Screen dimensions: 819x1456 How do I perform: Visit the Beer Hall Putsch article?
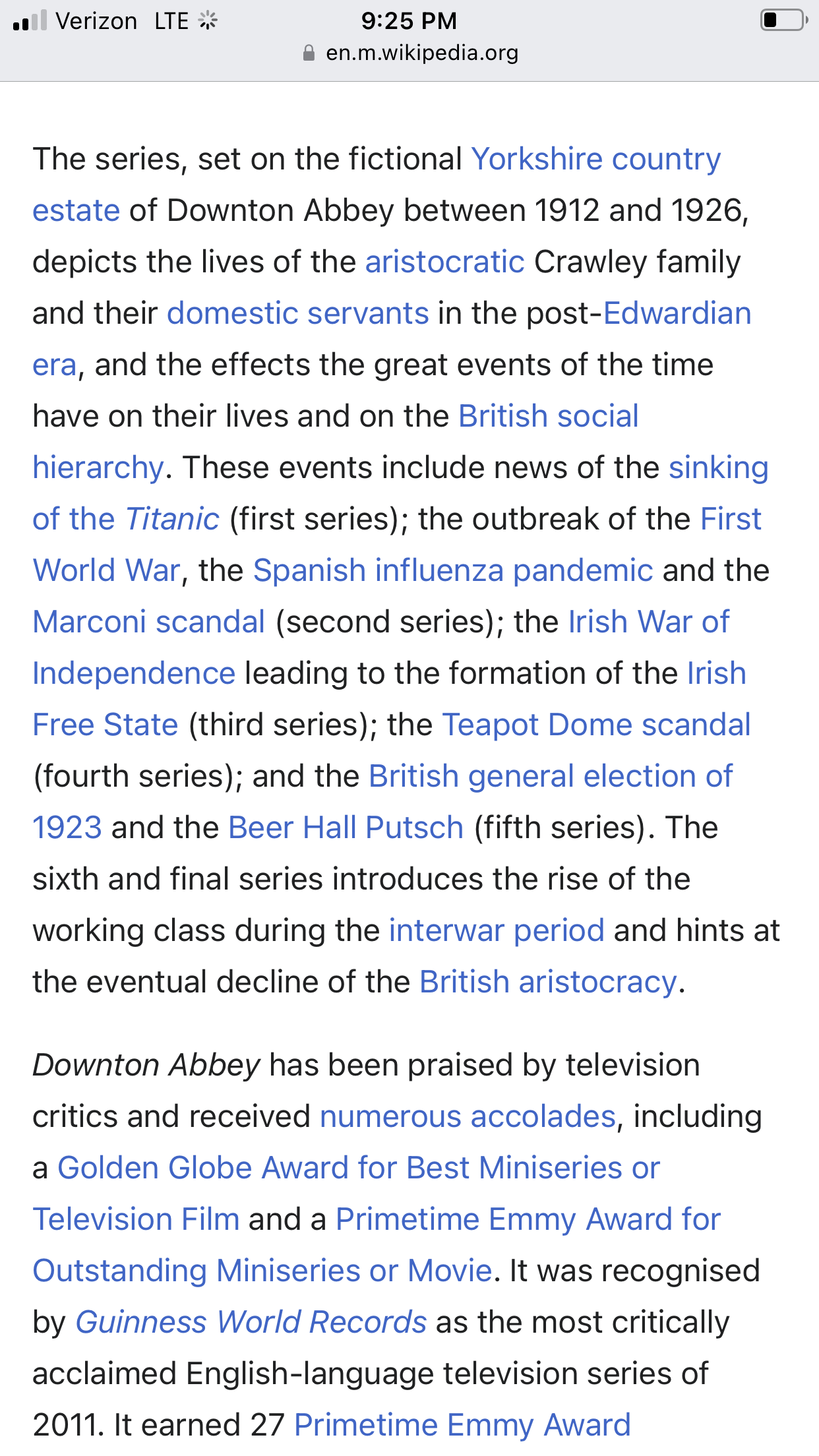coord(346,828)
